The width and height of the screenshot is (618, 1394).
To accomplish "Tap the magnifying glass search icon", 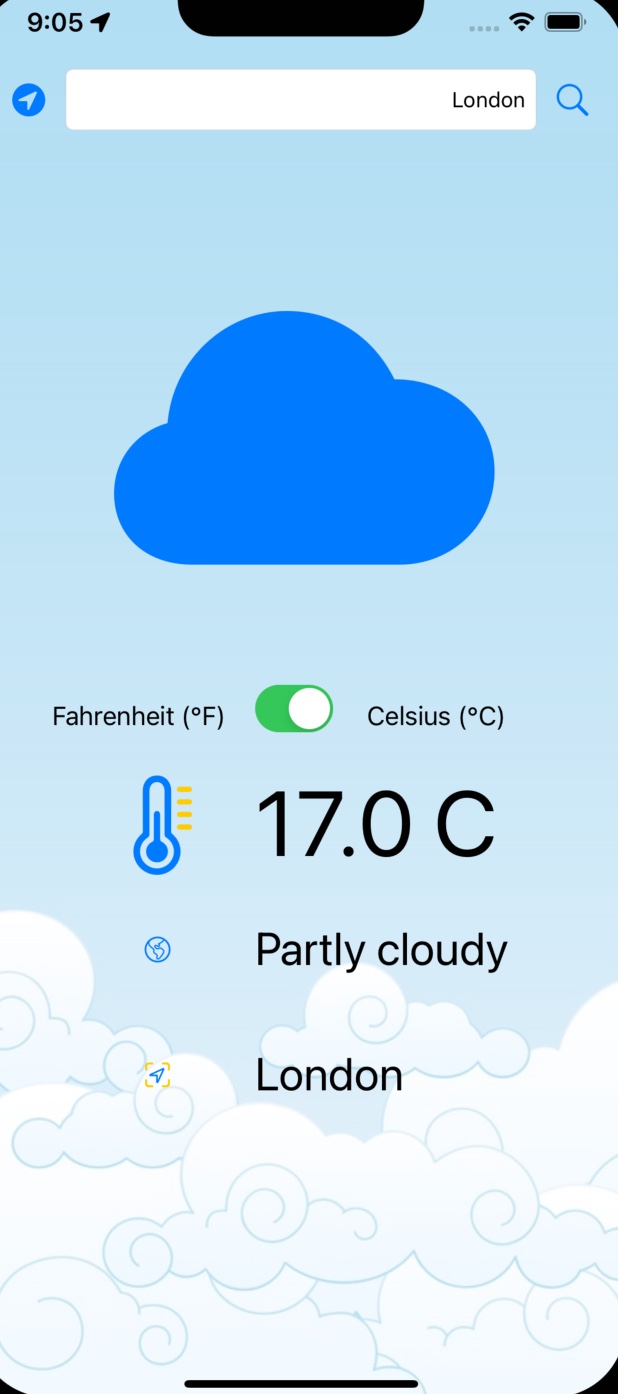I will point(572,100).
